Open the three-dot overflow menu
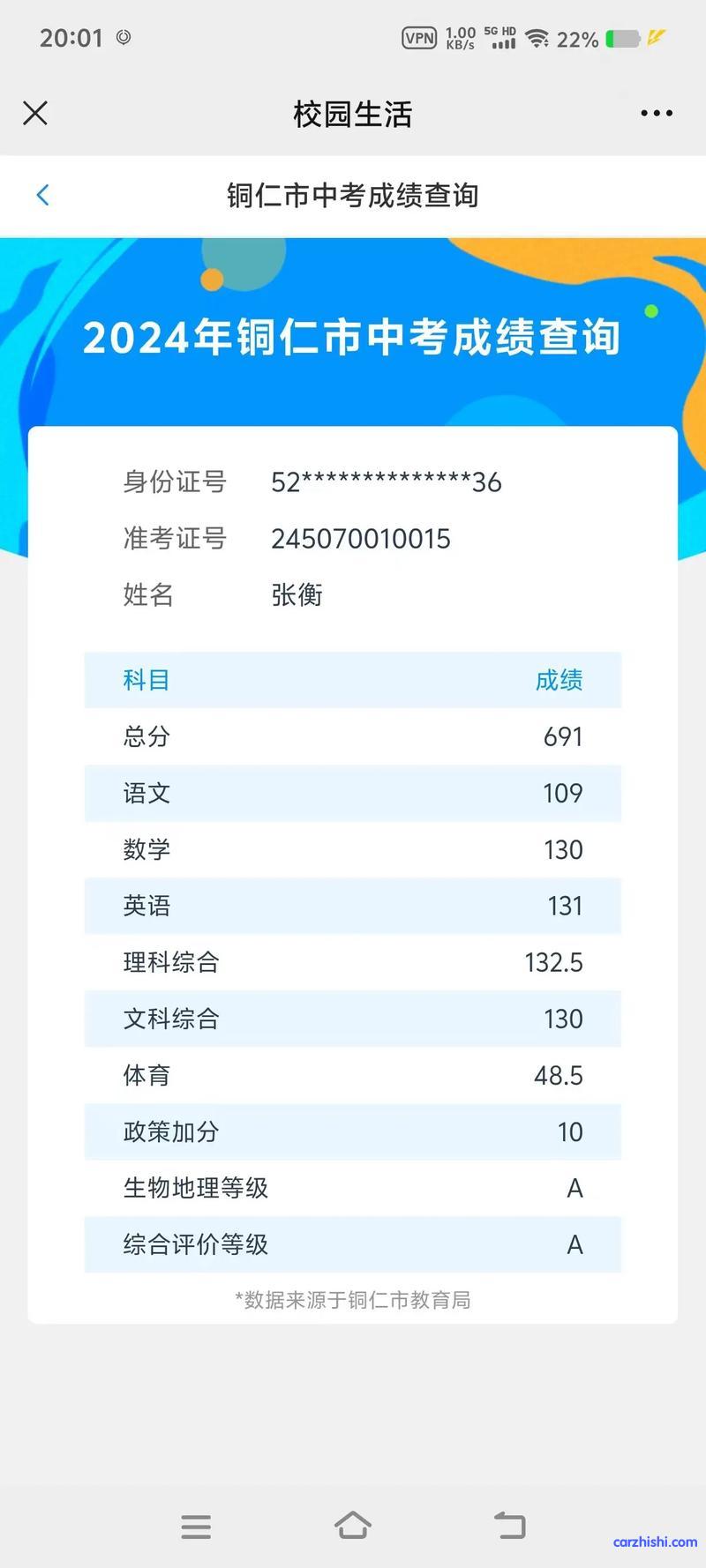This screenshot has width=706, height=1568. pyautogui.click(x=657, y=113)
